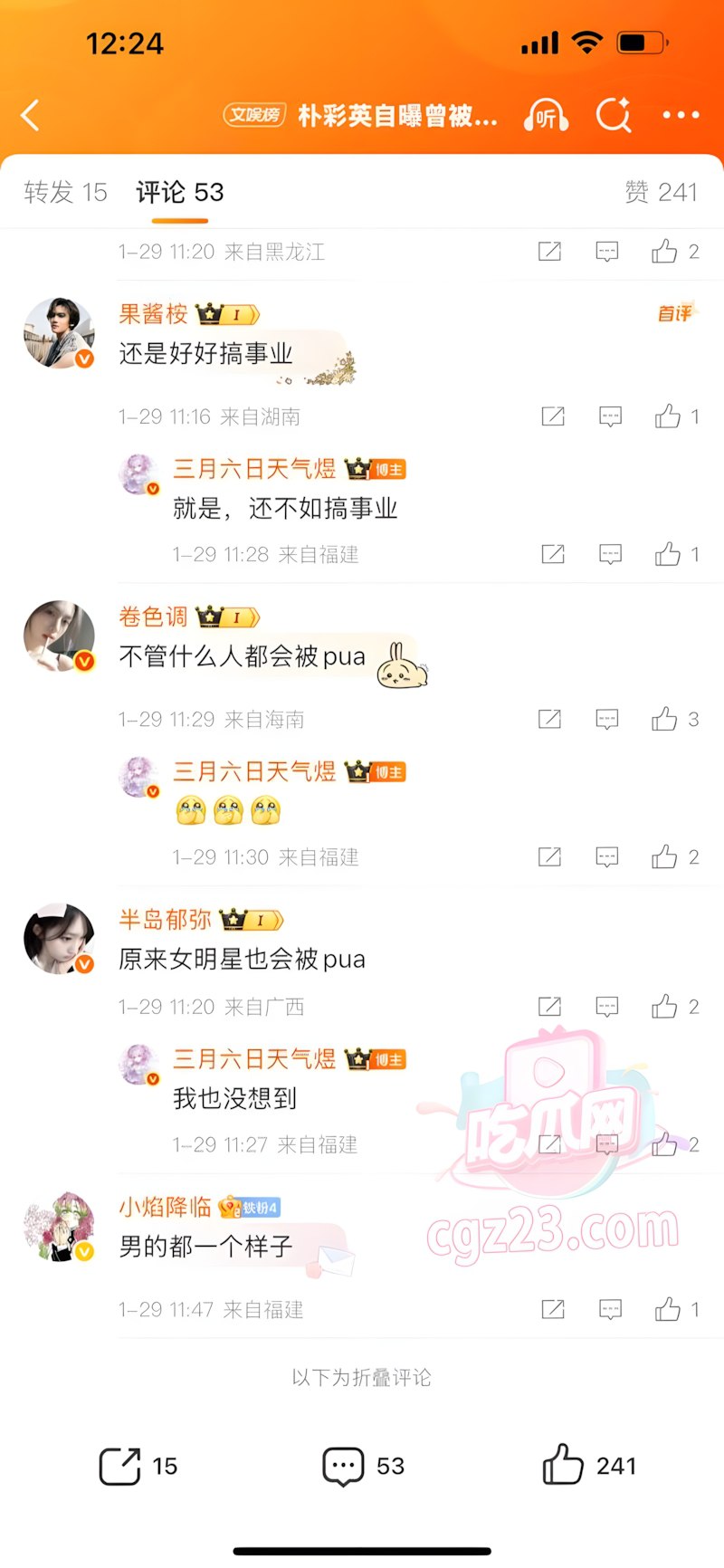Reply to 卷色调's comment
Screen dimensions: 724x1568
(x=607, y=720)
